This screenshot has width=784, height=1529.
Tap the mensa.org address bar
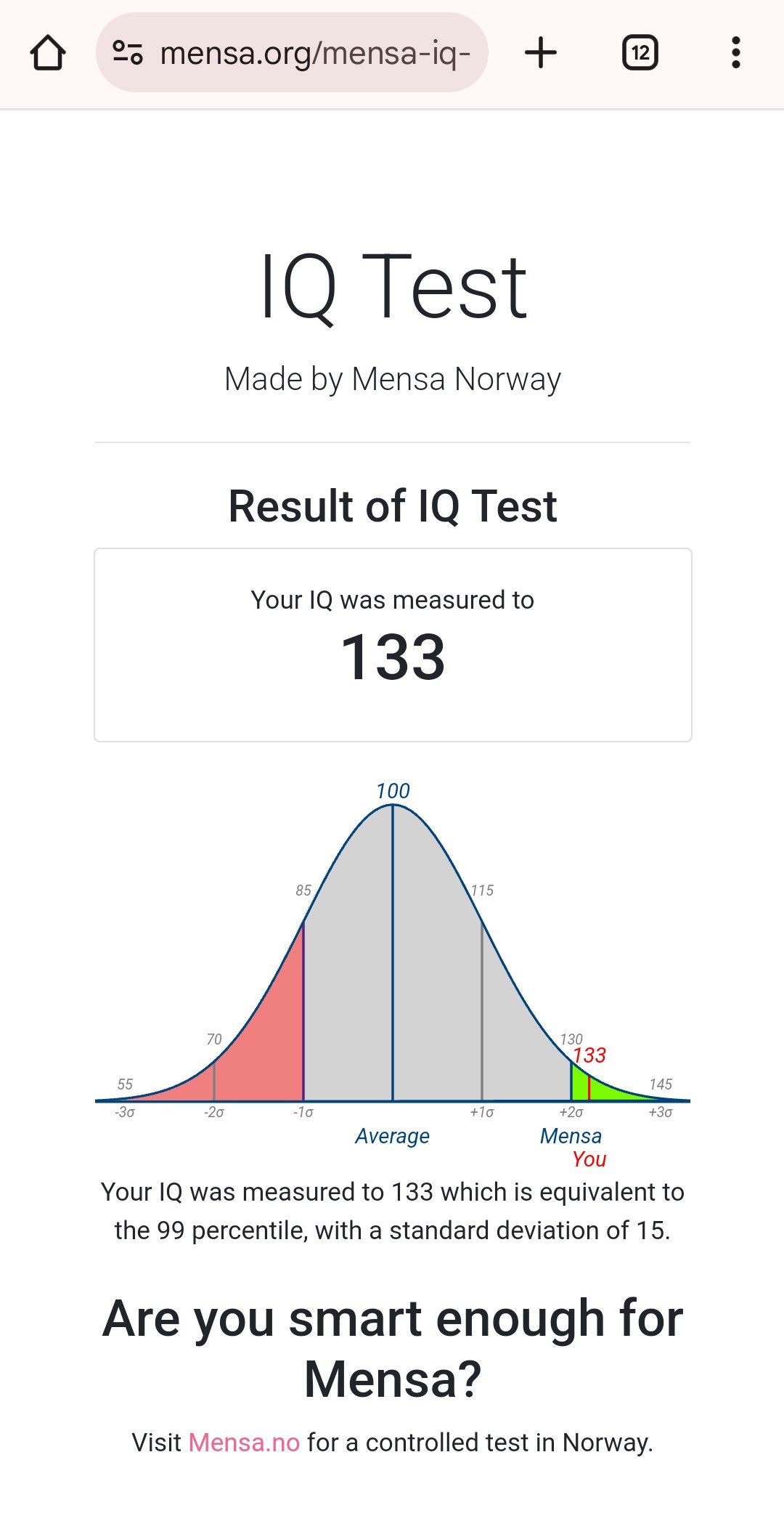315,53
